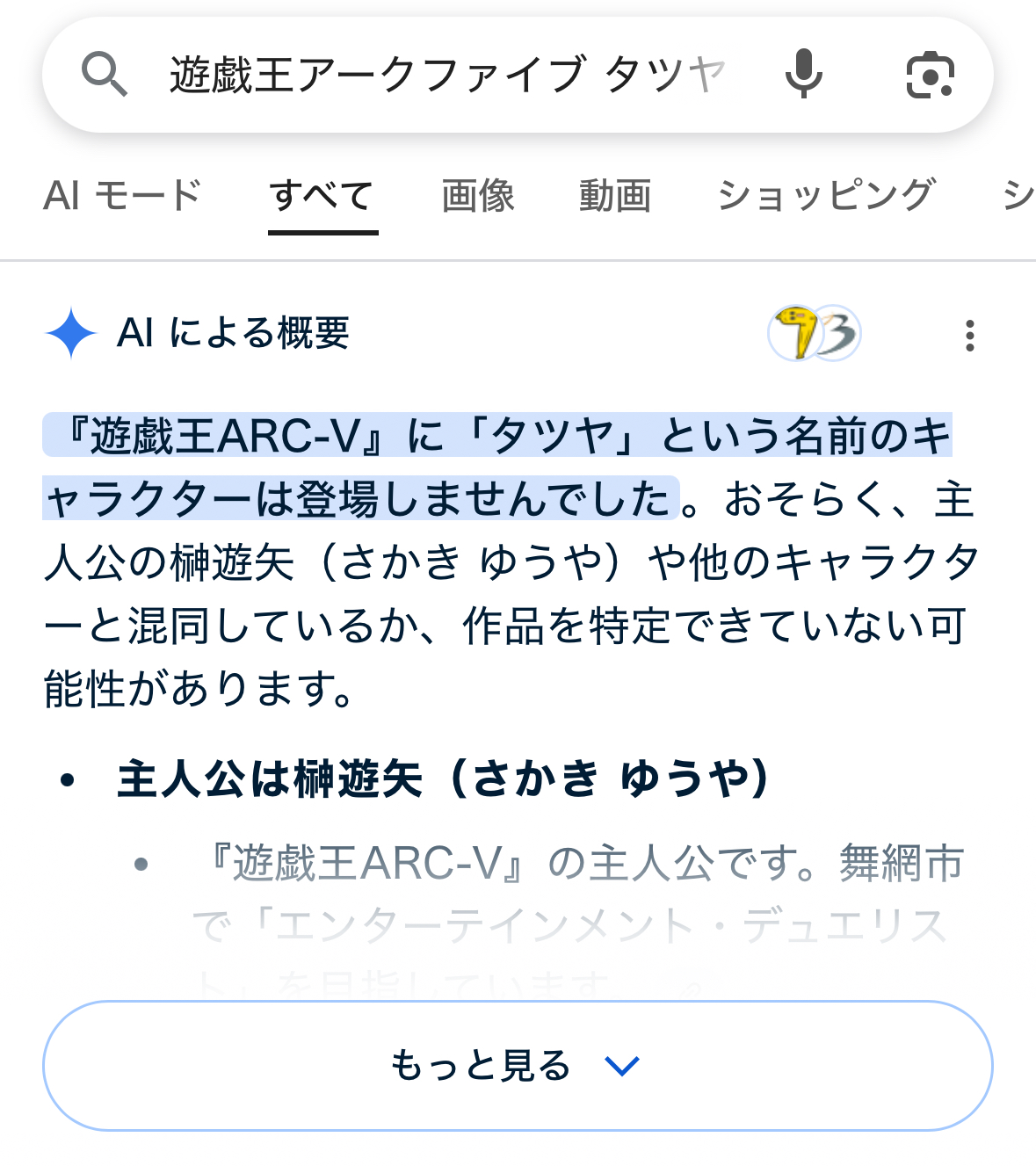The width and height of the screenshot is (1036, 1166).
Task: Switch to the 画像 tab
Action: coord(478,195)
